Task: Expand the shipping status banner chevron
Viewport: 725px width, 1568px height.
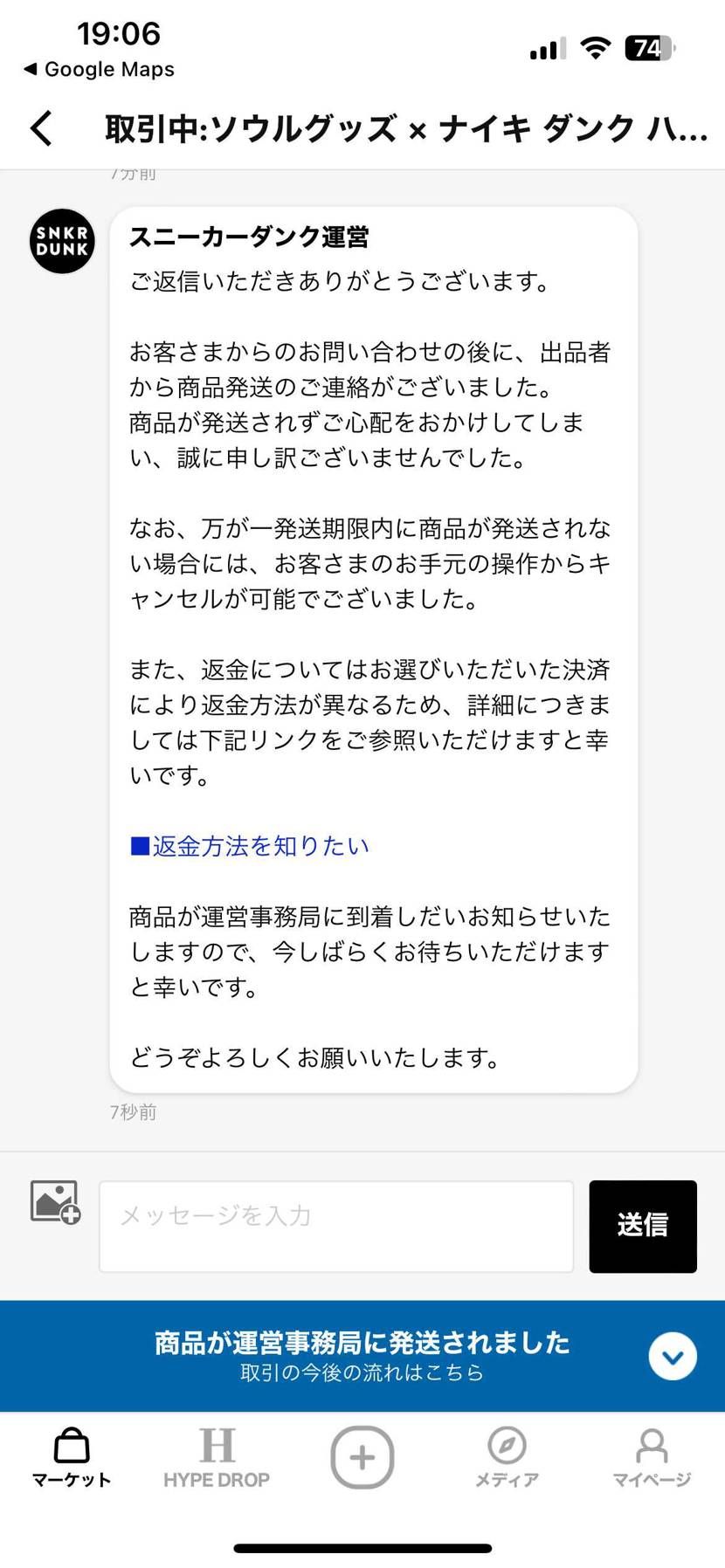Action: [x=672, y=1356]
